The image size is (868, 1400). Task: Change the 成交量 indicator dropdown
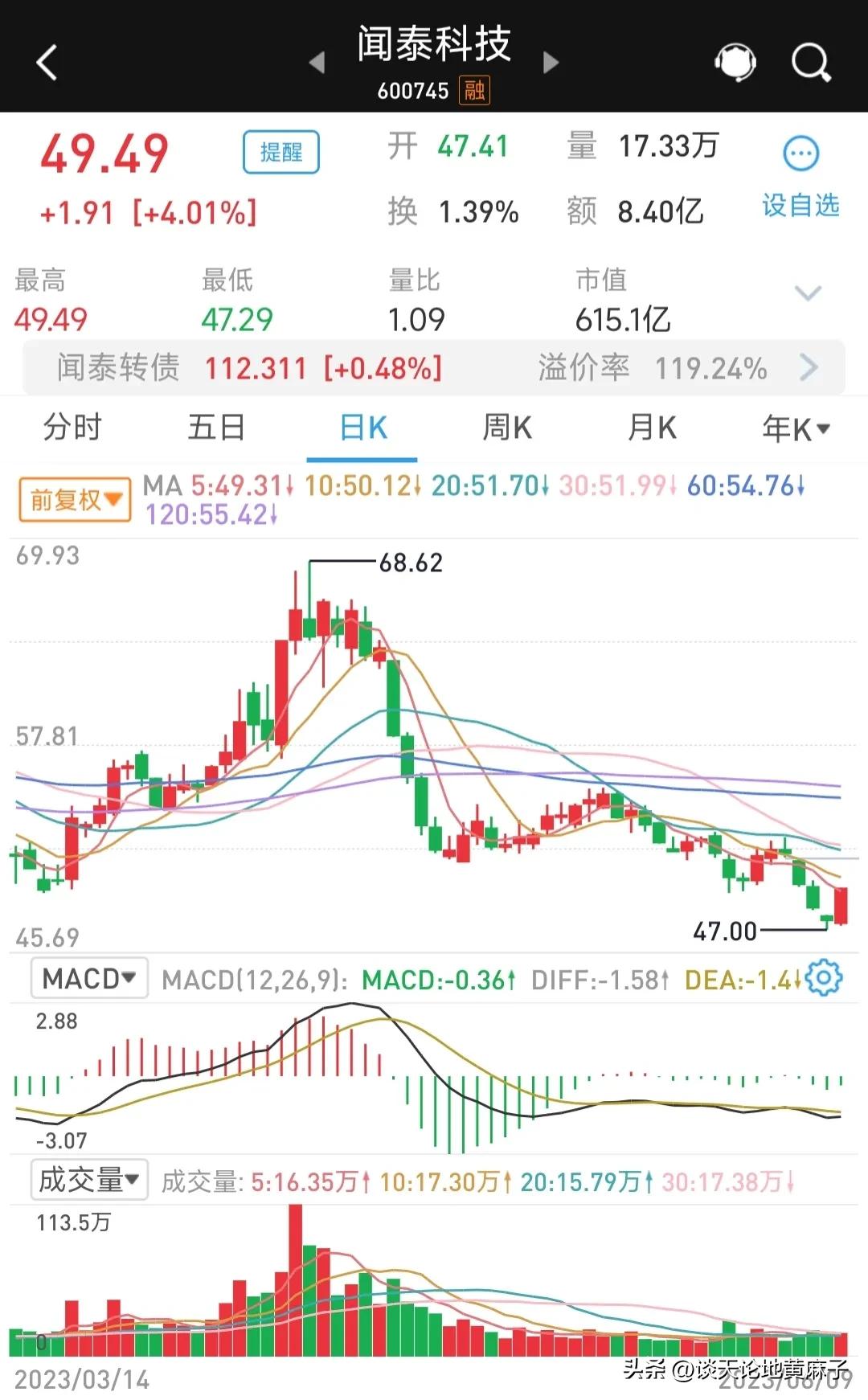[89, 1180]
